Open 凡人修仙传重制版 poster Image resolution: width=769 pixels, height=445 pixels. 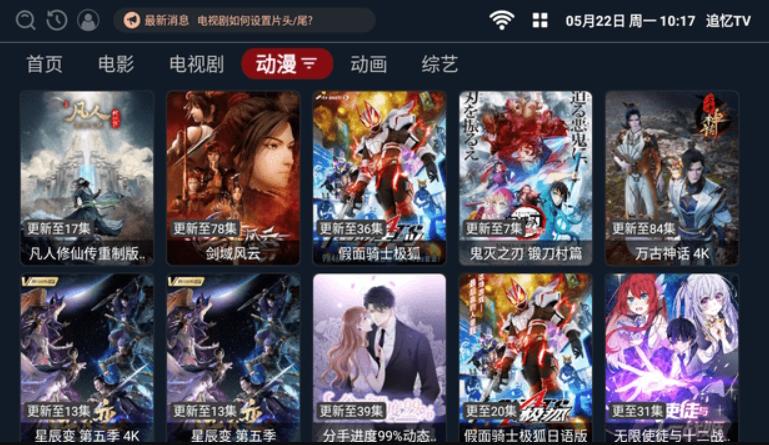[87, 178]
